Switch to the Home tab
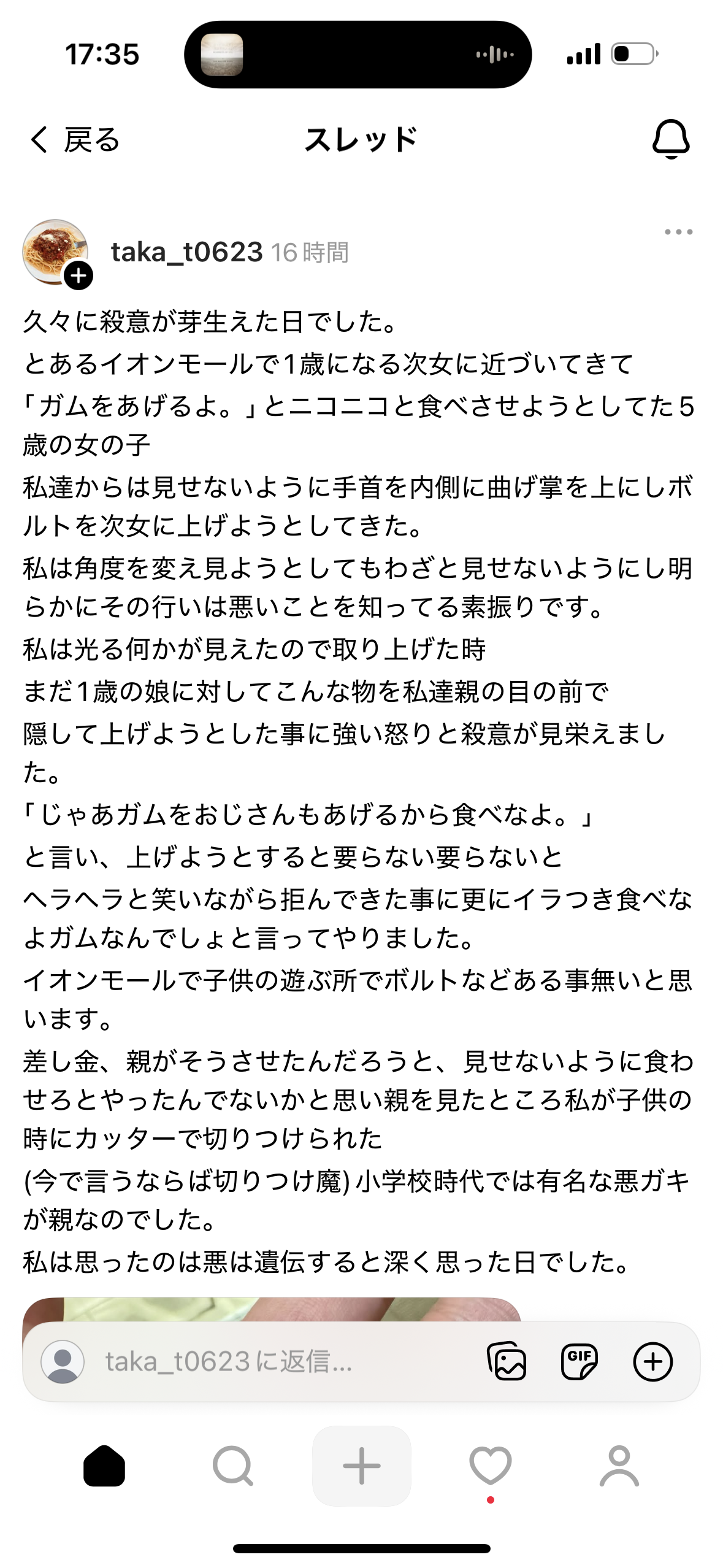This screenshot has width=723, height=1568. coord(104,1466)
